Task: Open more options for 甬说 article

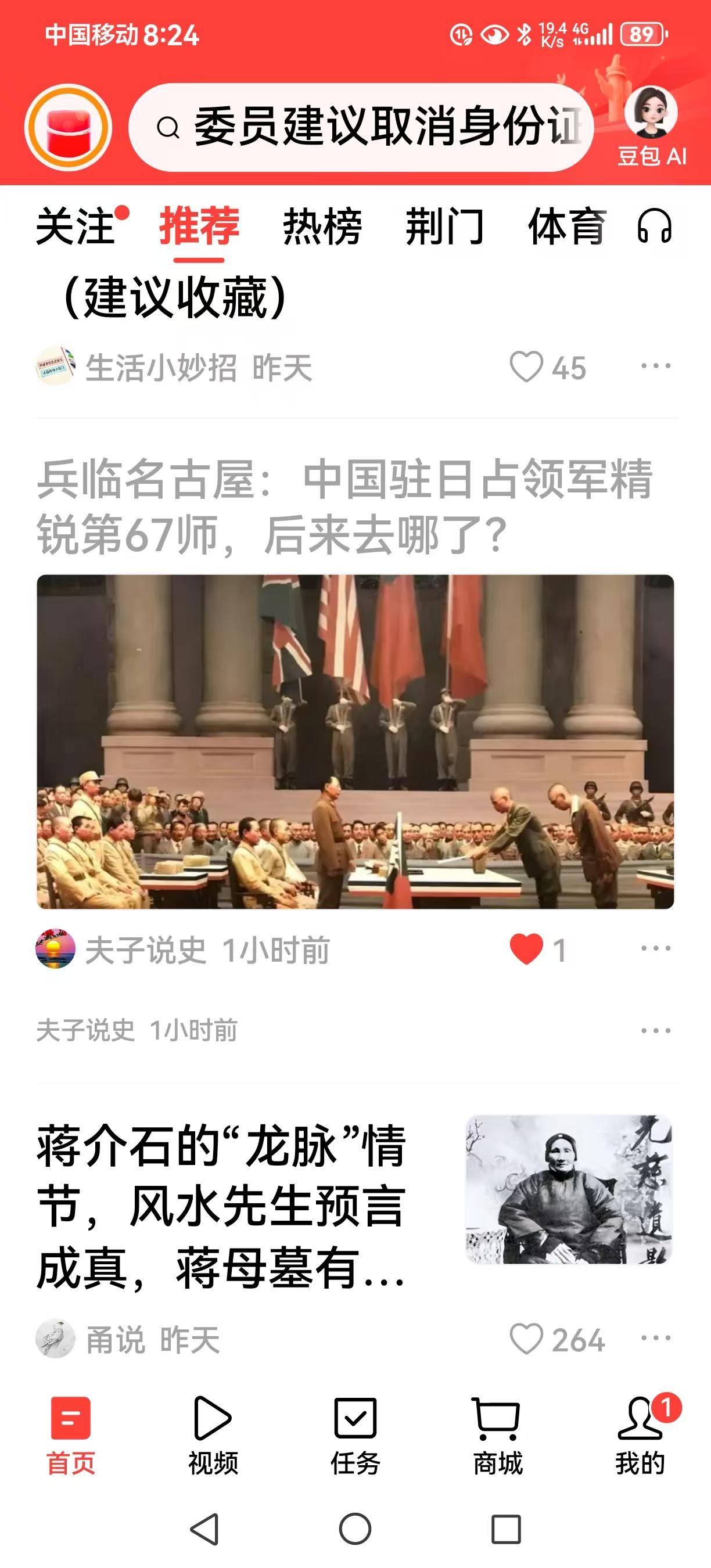Action: [656, 1339]
